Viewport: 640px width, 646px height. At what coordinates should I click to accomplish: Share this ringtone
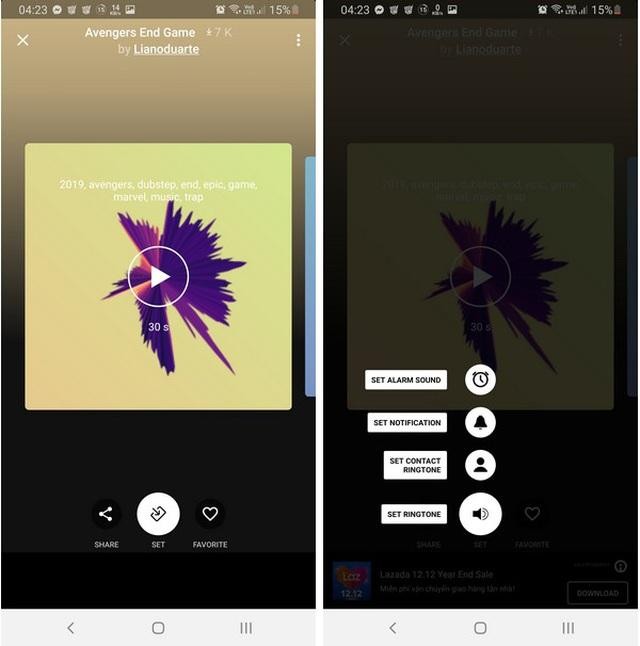106,514
